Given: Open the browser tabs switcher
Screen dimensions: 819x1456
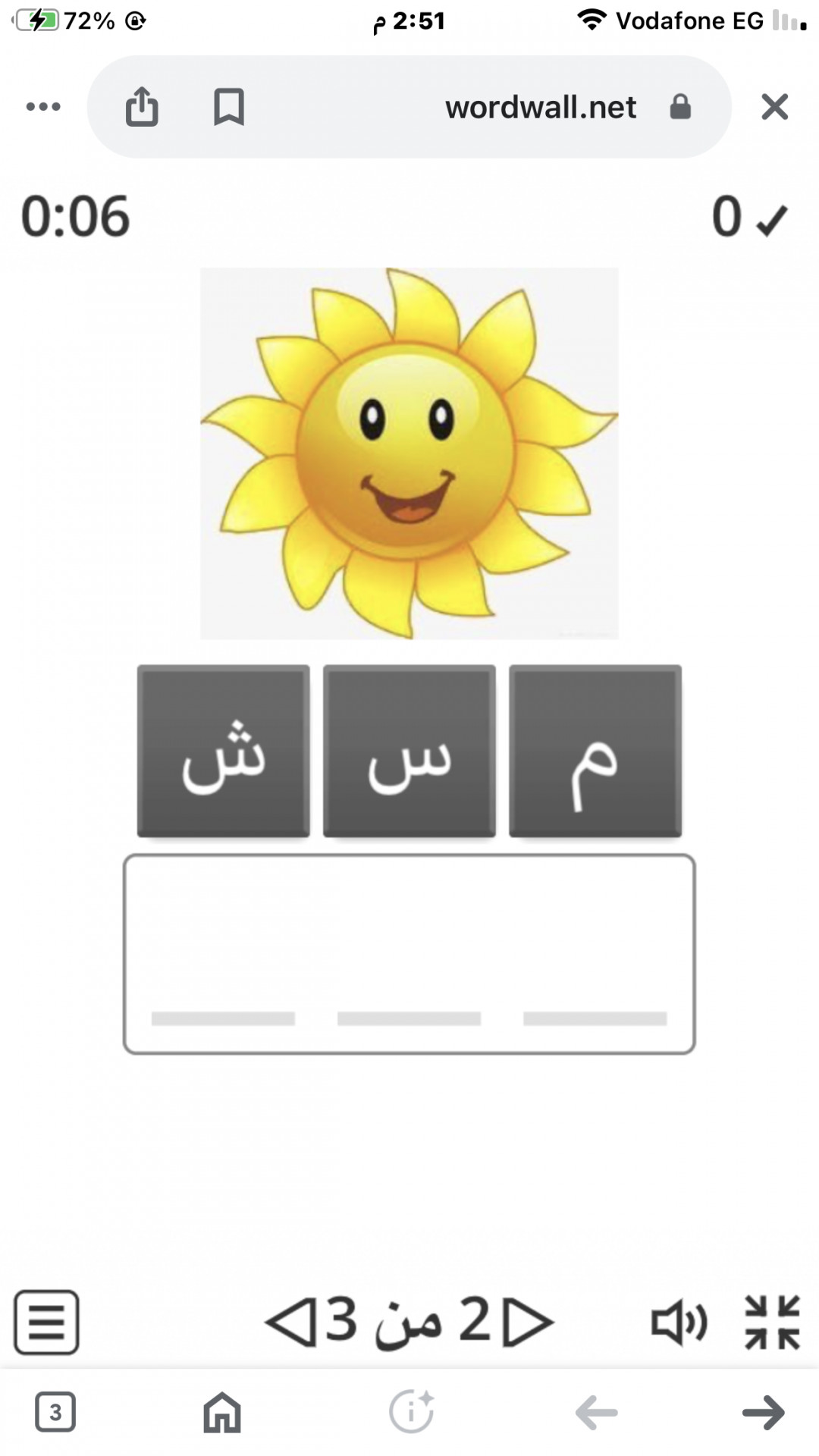Looking at the screenshot, I should [x=55, y=1412].
